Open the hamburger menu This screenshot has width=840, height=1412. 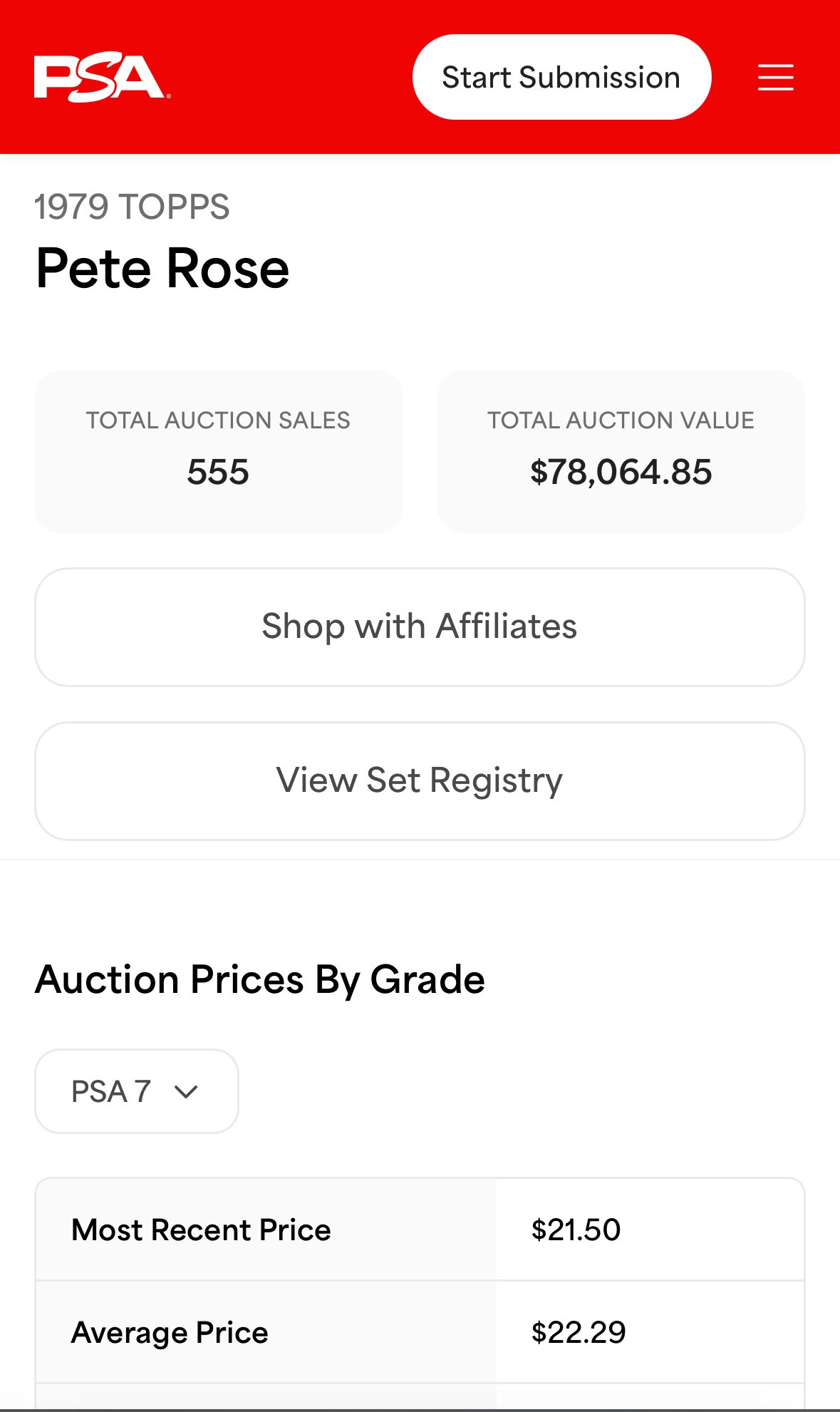coord(775,77)
